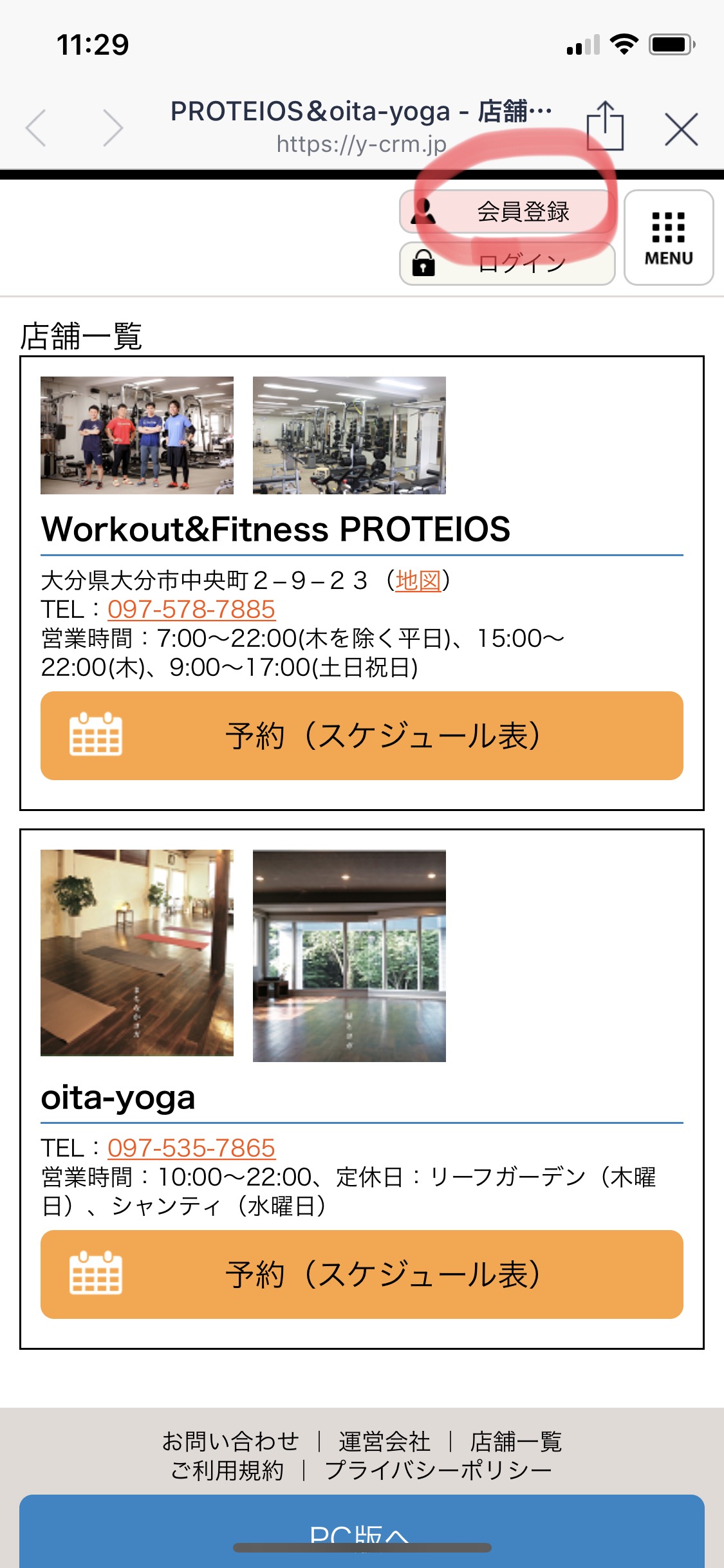Image resolution: width=724 pixels, height=1568 pixels.
Task: Open お問い合わせ in the footer
Action: 230,1441
